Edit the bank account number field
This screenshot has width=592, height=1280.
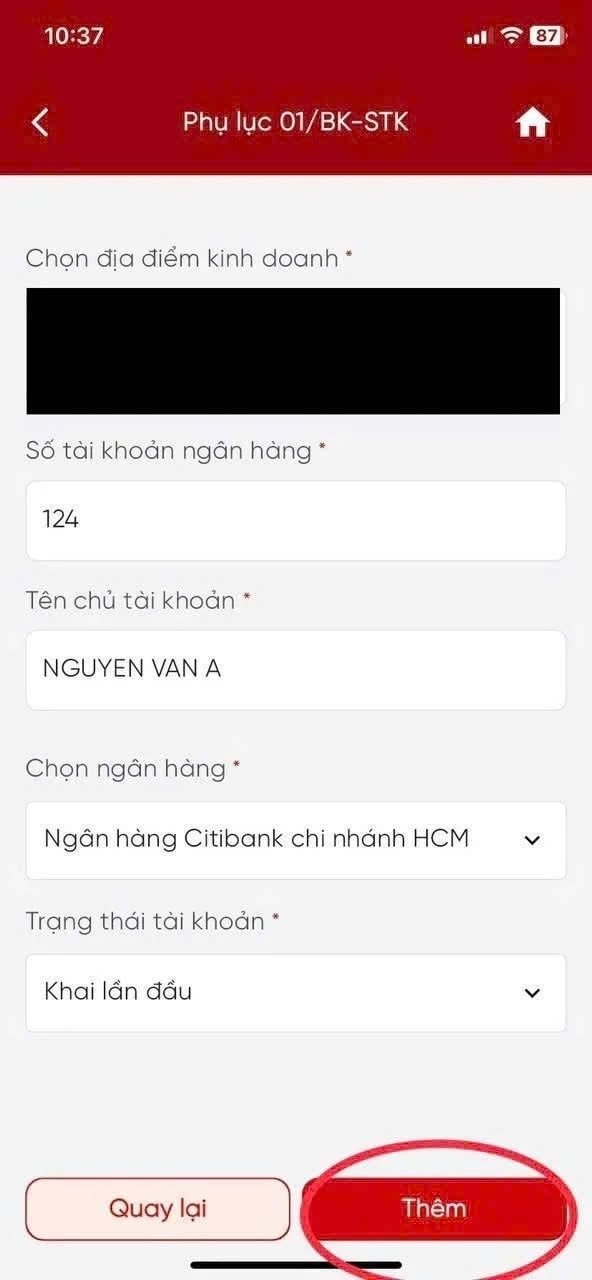[296, 520]
